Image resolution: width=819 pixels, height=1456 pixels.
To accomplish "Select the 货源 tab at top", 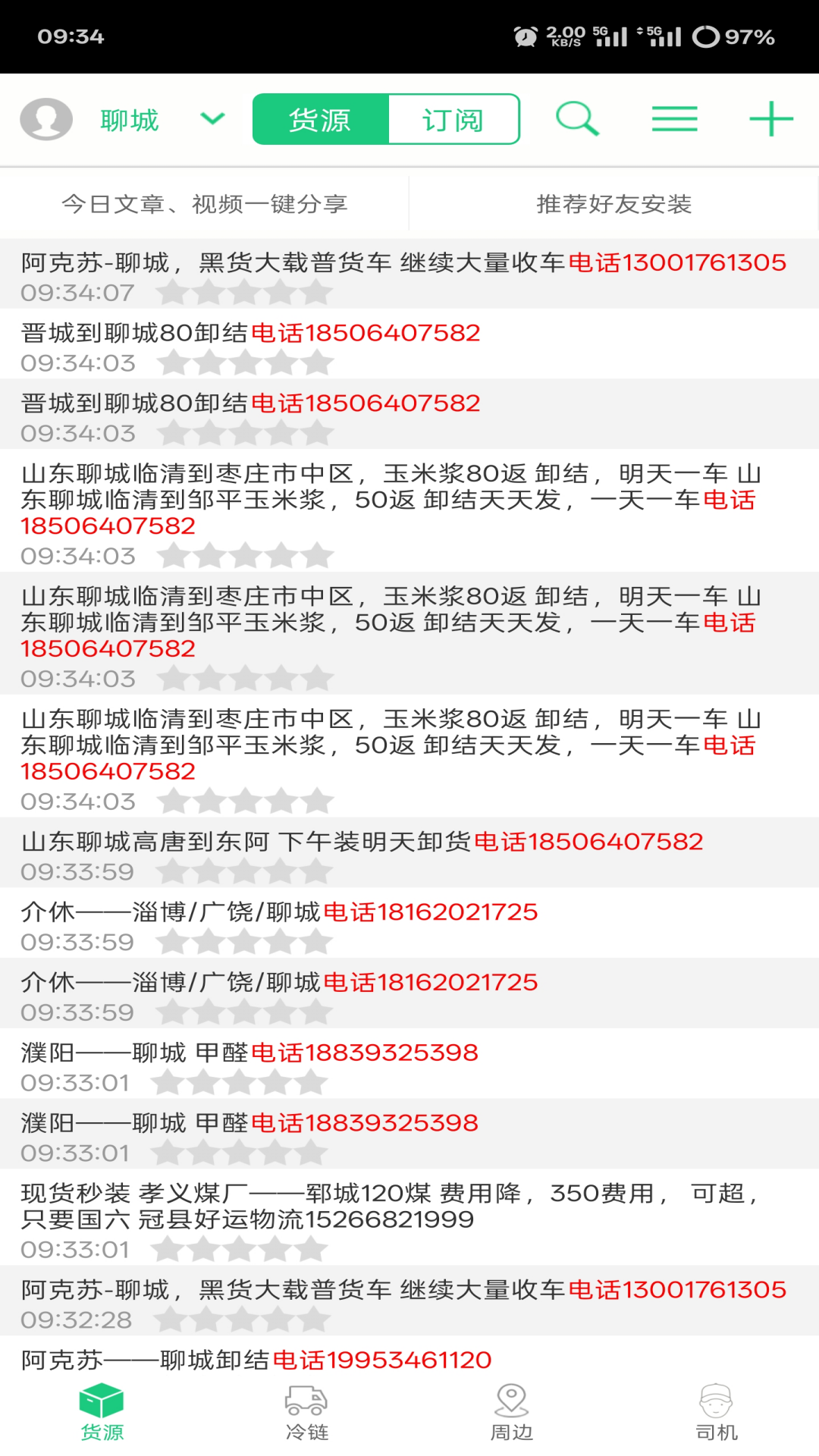I will click(319, 119).
